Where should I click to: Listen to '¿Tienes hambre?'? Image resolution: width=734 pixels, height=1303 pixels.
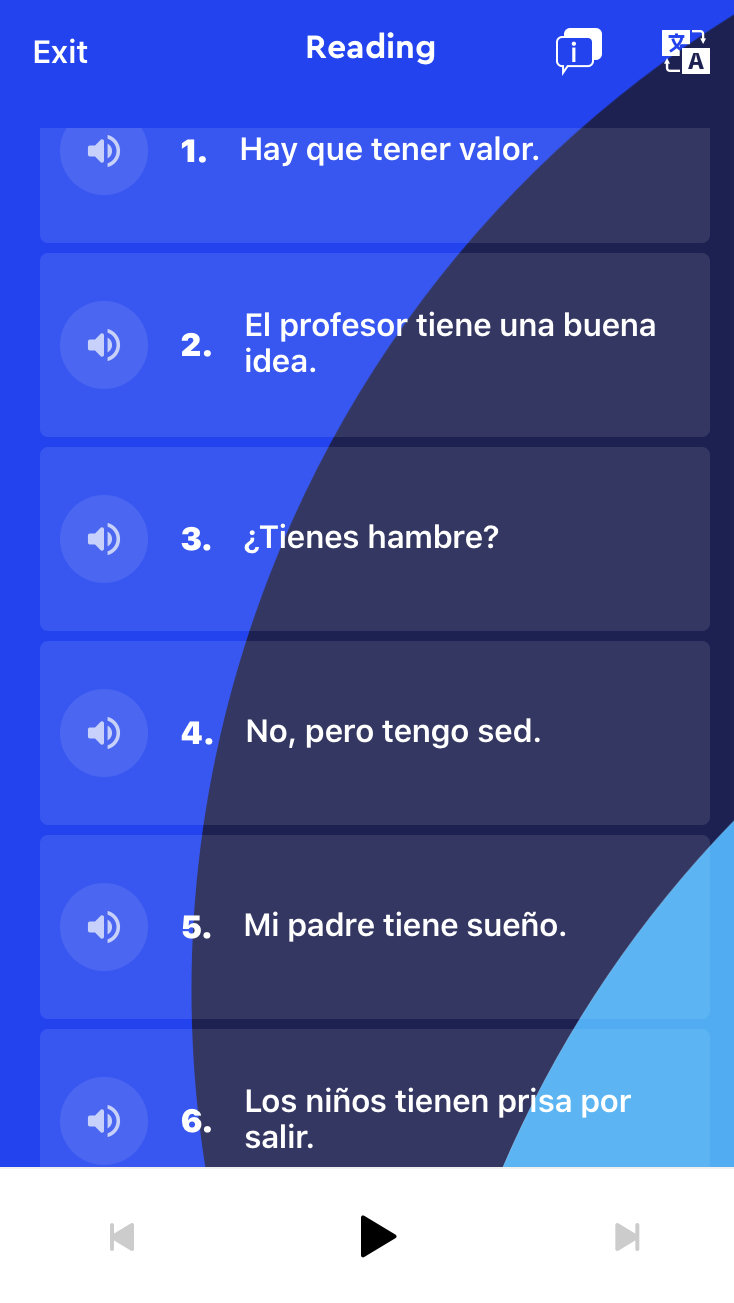pyautogui.click(x=104, y=539)
